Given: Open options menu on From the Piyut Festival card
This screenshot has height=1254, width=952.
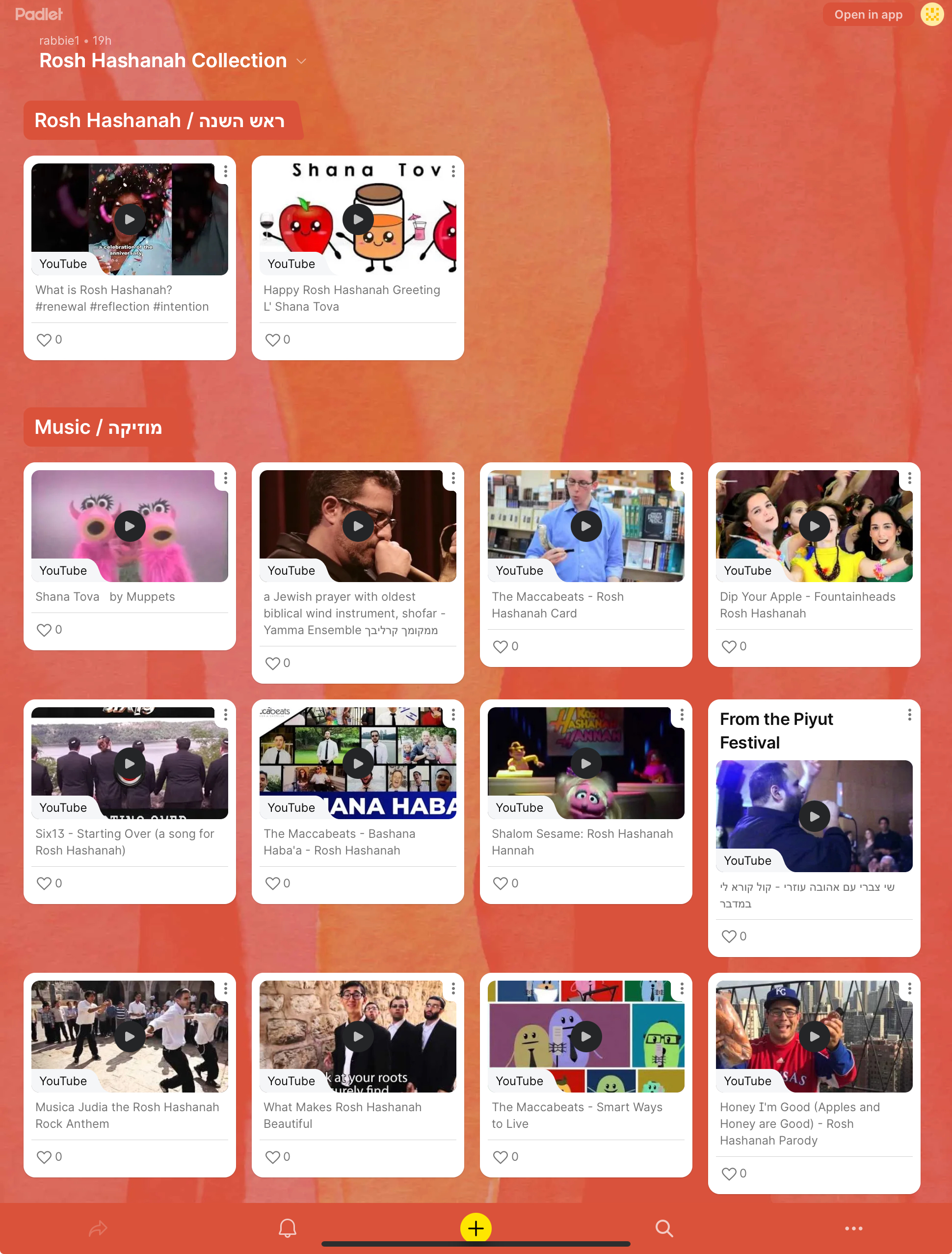Looking at the screenshot, I should [909, 715].
